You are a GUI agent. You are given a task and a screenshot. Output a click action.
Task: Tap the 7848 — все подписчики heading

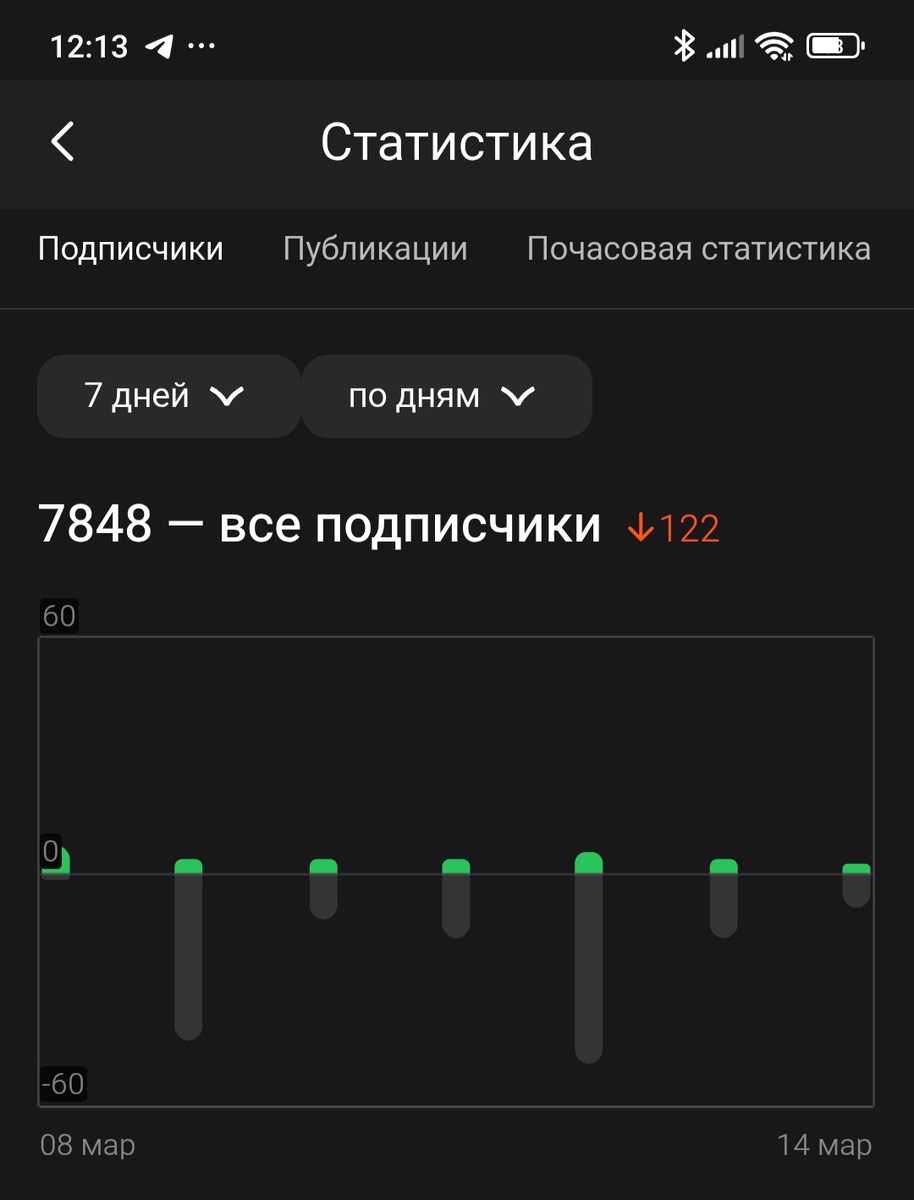click(316, 524)
